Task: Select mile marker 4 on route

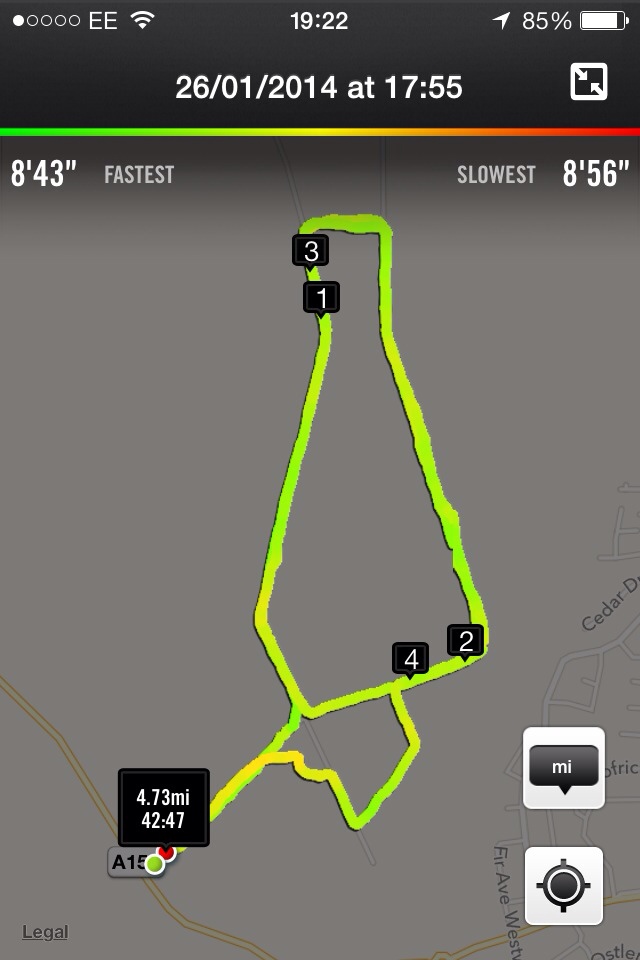Action: [x=410, y=658]
